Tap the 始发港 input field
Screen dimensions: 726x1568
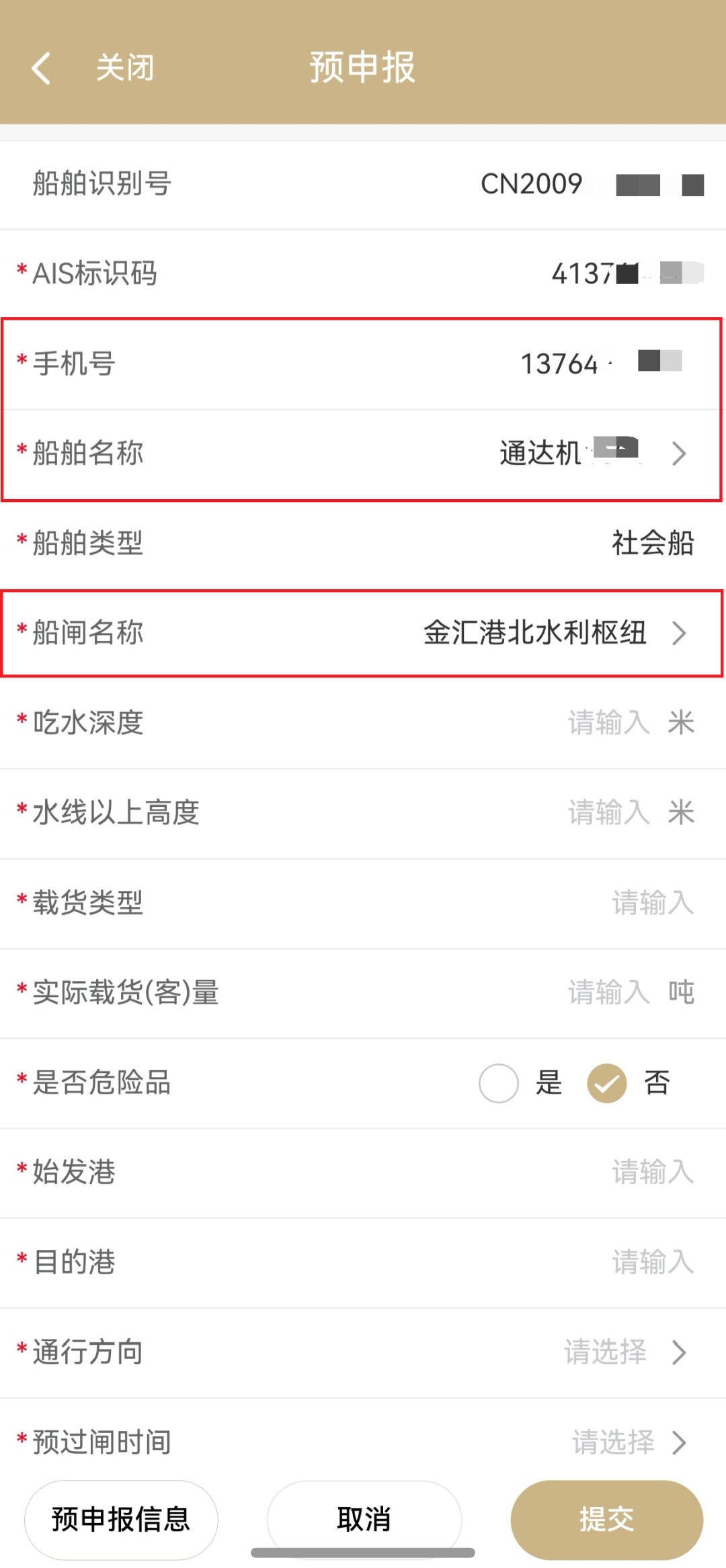coord(651,1172)
